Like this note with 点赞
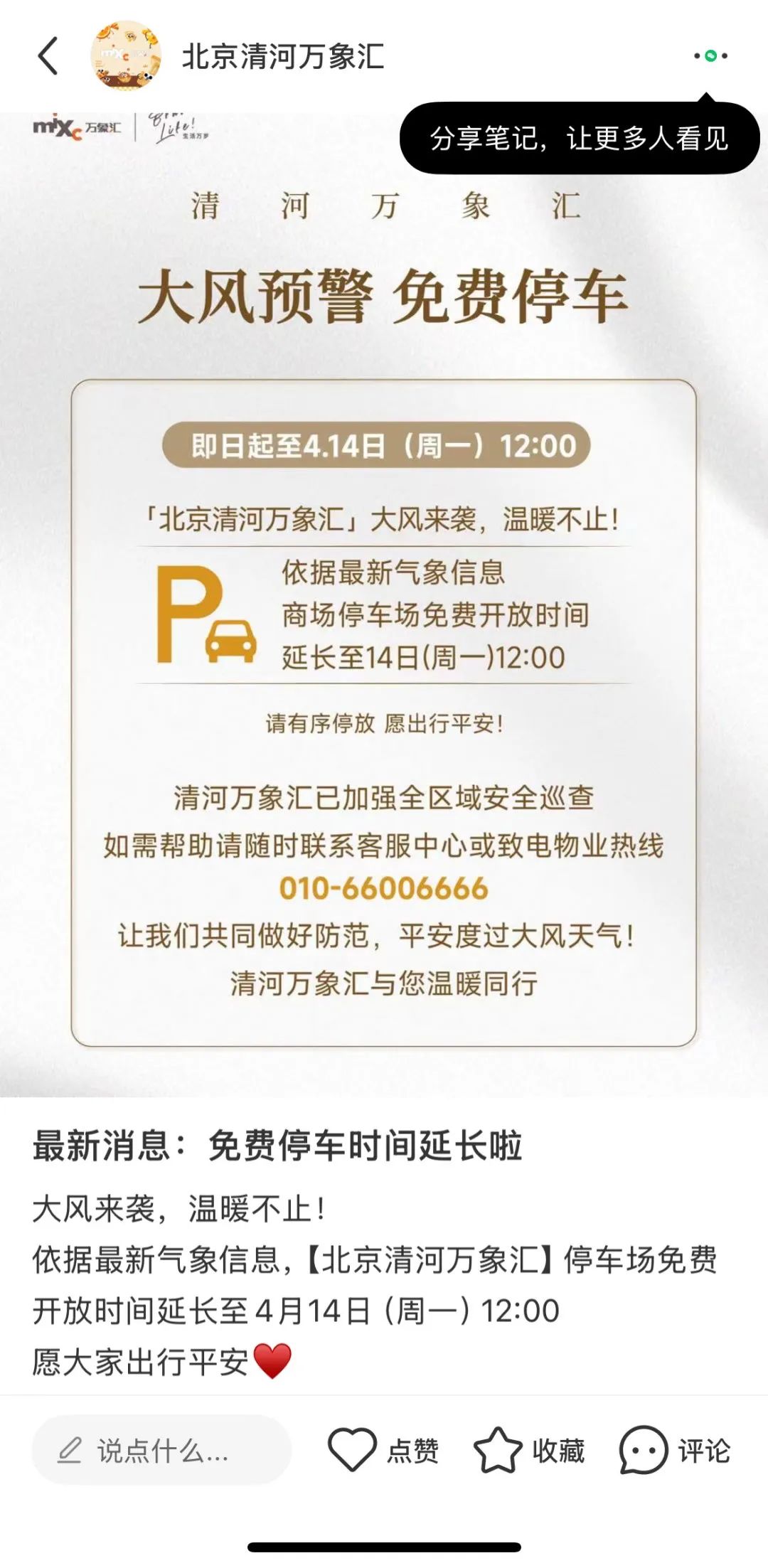Image resolution: width=768 pixels, height=1568 pixels. (x=384, y=1451)
